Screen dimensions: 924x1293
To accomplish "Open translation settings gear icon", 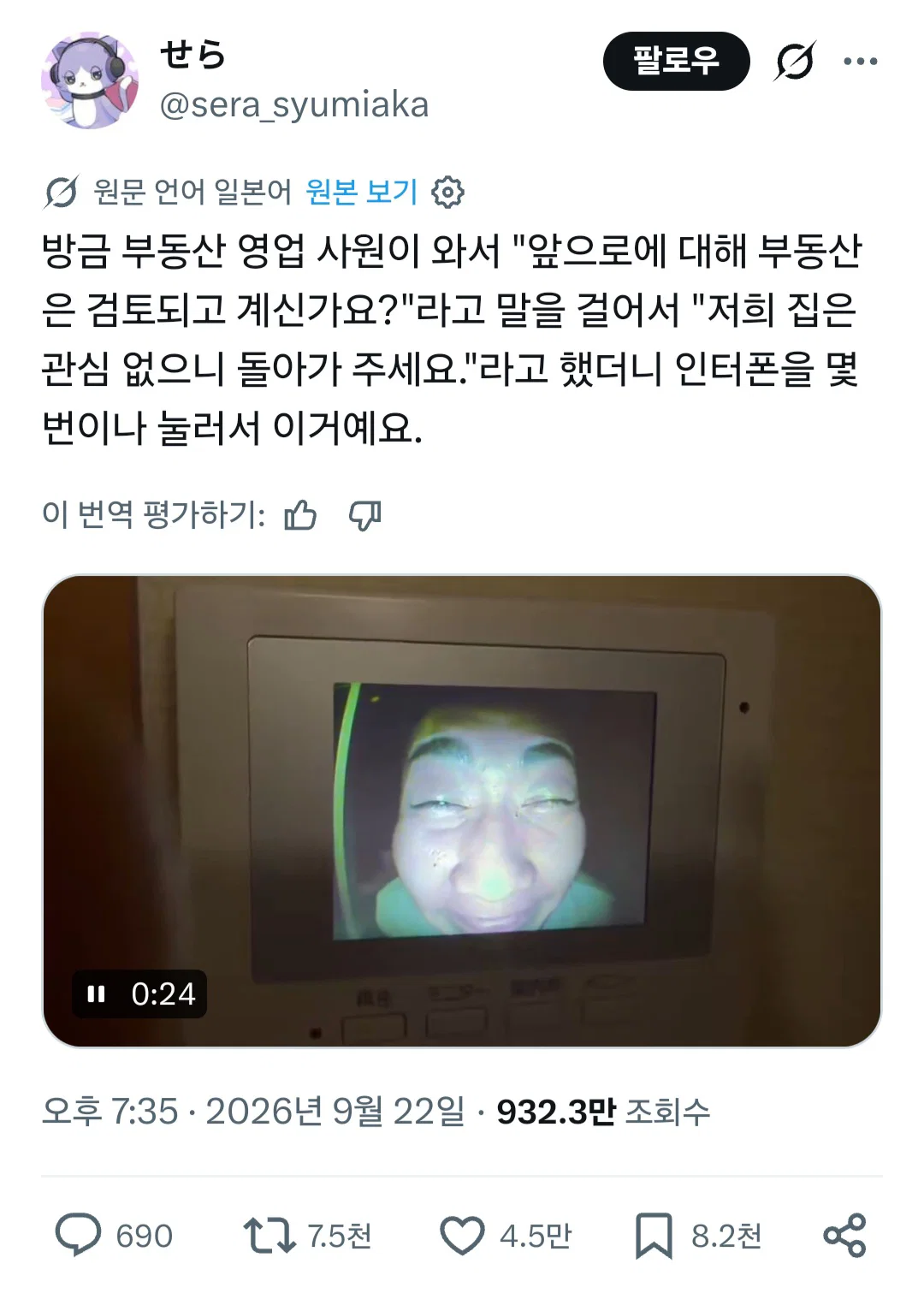I will 447,192.
